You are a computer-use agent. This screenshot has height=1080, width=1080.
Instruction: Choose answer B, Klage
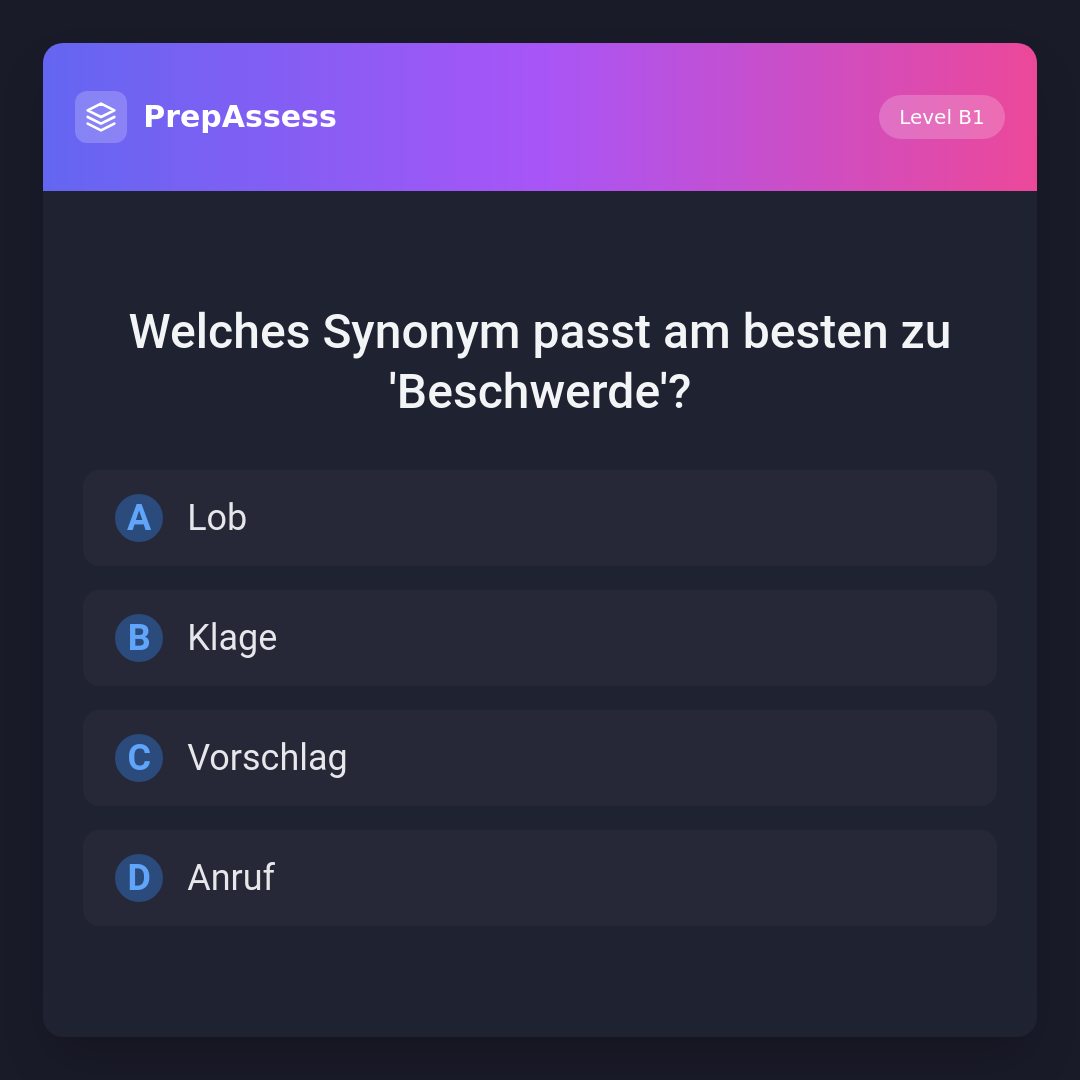click(x=539, y=638)
